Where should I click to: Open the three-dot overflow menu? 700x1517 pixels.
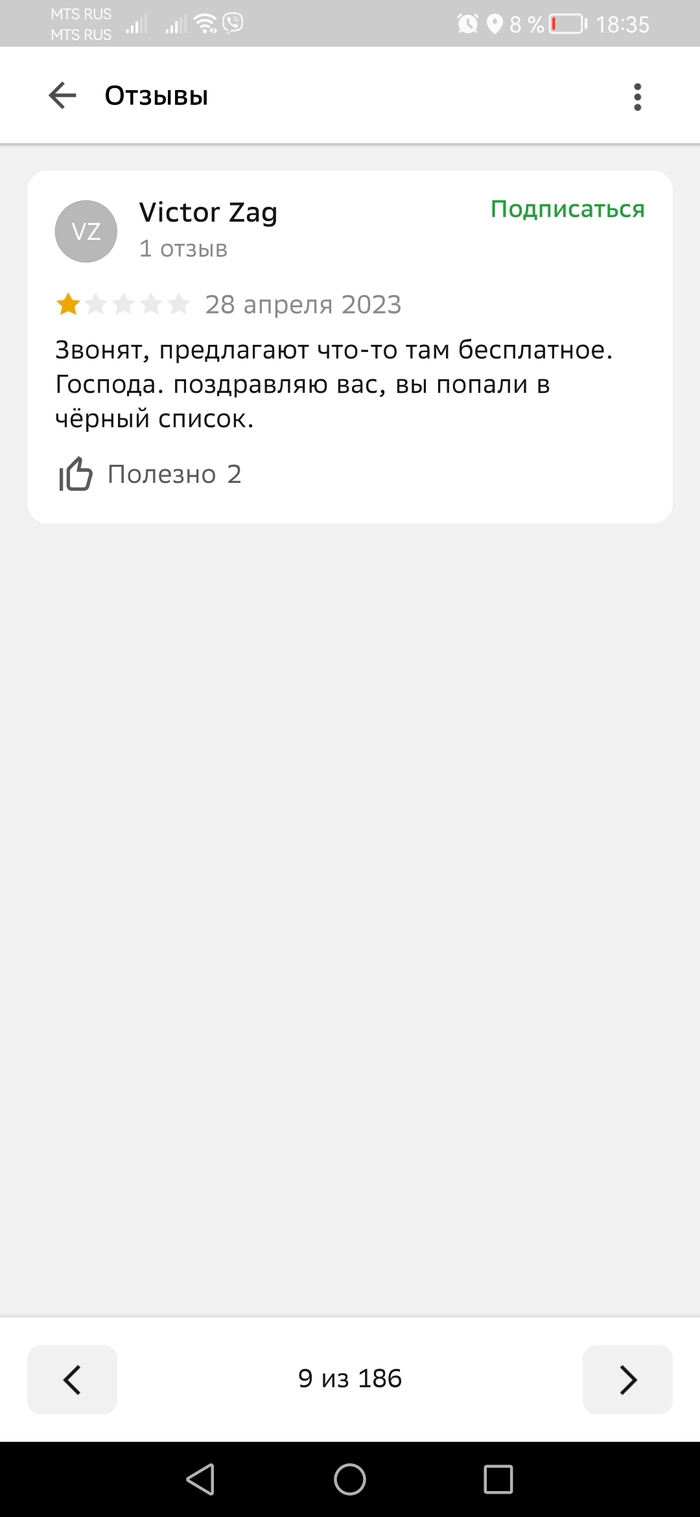tap(637, 96)
